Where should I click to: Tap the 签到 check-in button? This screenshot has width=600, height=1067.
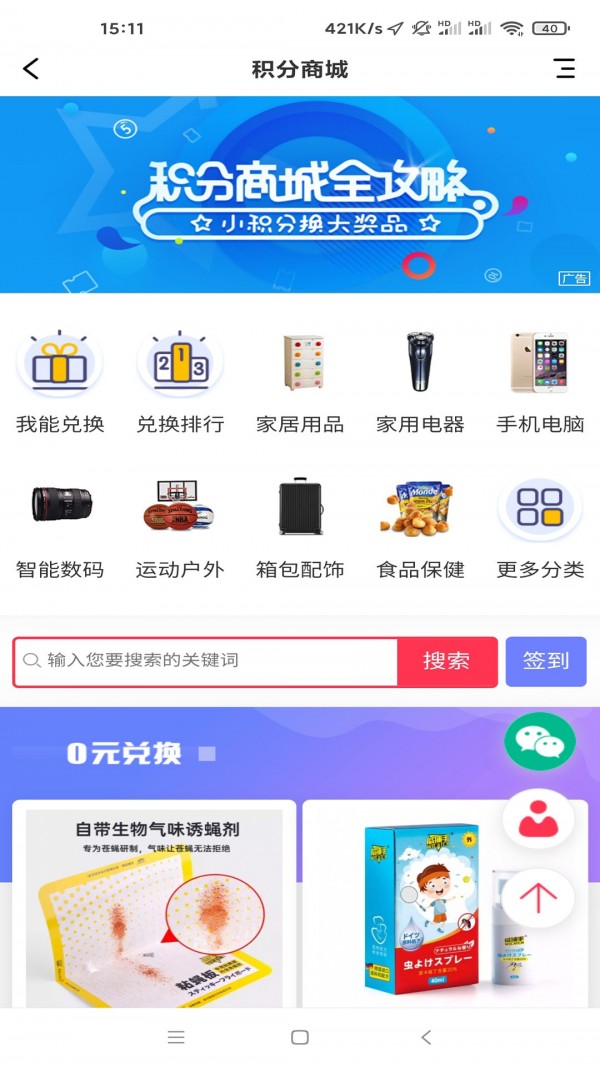click(x=546, y=661)
